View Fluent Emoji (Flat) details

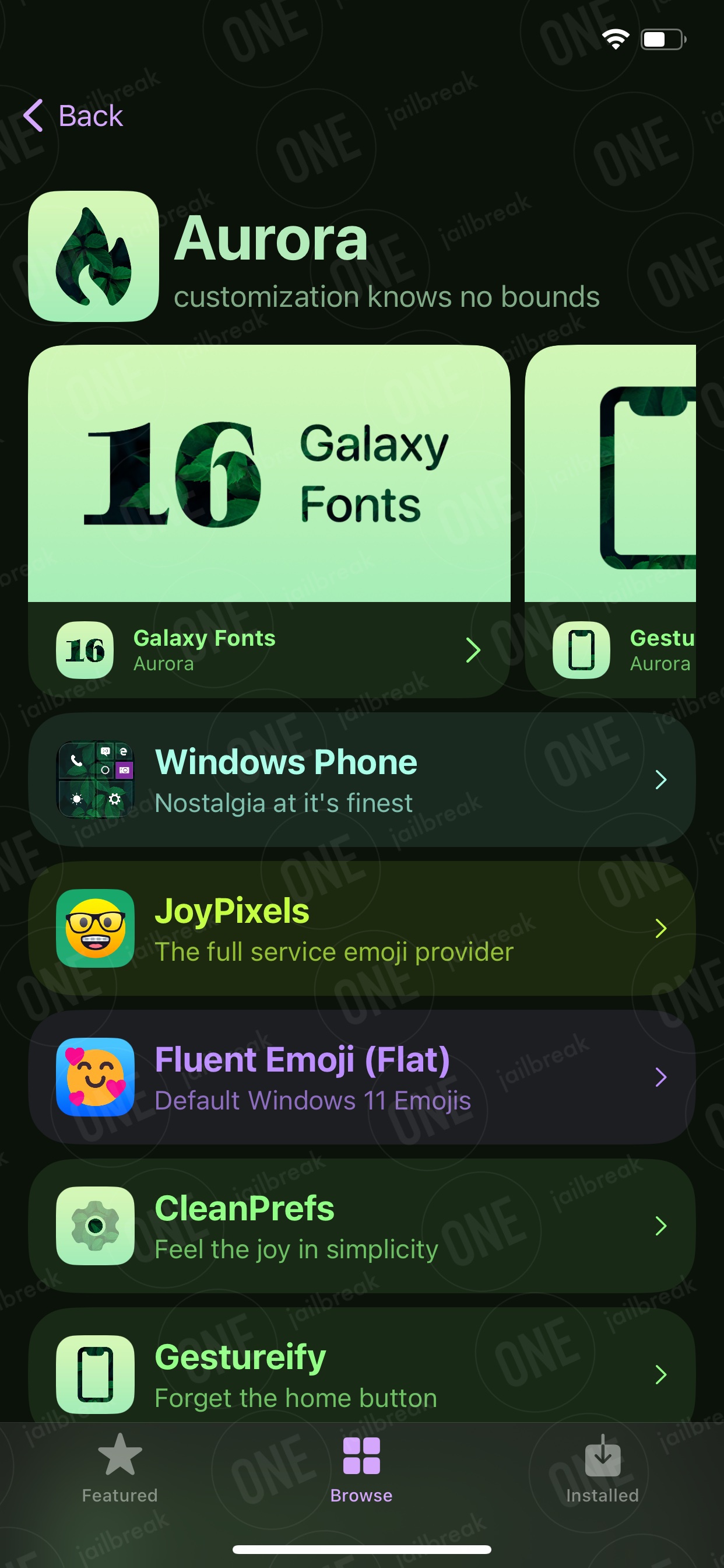[x=361, y=1077]
